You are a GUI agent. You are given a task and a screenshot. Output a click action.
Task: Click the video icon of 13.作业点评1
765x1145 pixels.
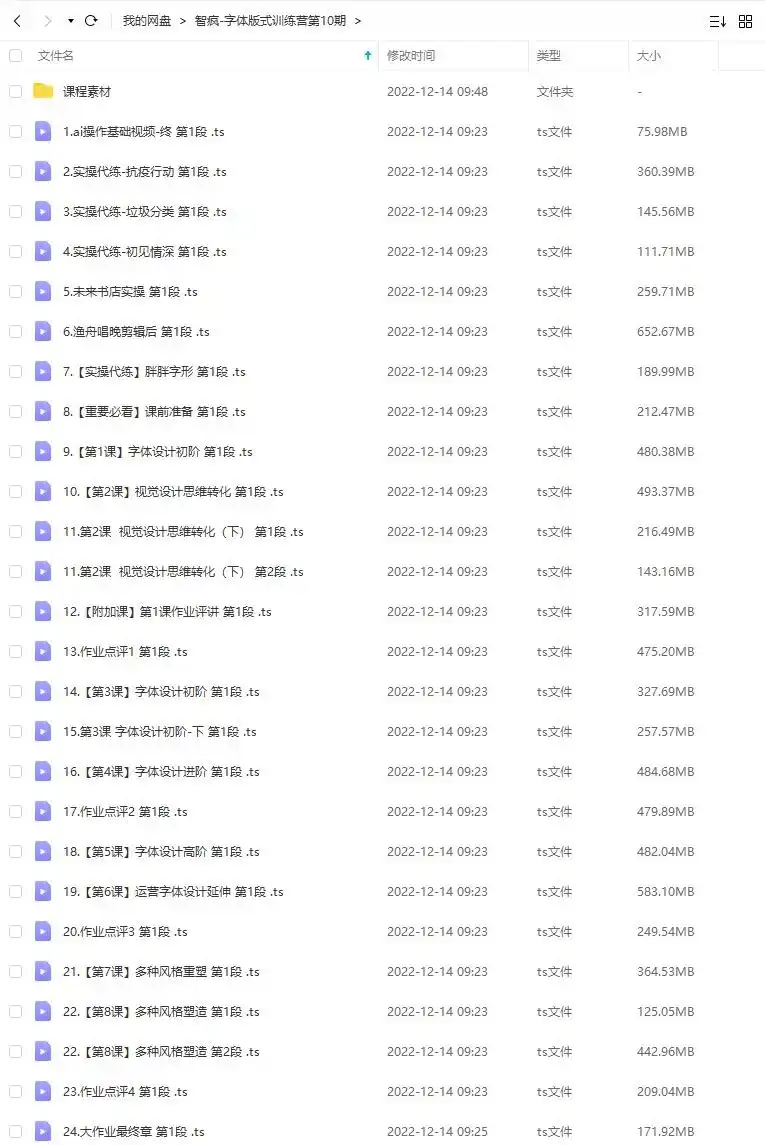tap(41, 651)
